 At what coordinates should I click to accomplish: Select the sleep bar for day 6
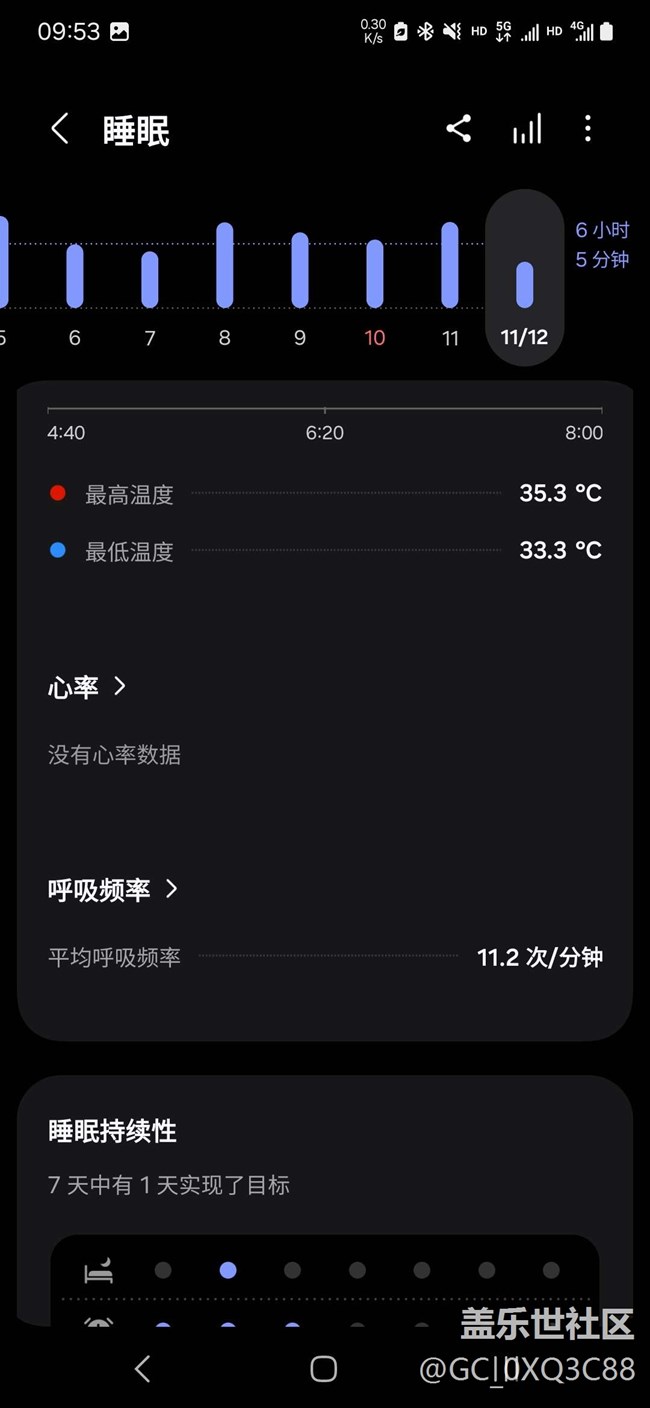tap(75, 276)
